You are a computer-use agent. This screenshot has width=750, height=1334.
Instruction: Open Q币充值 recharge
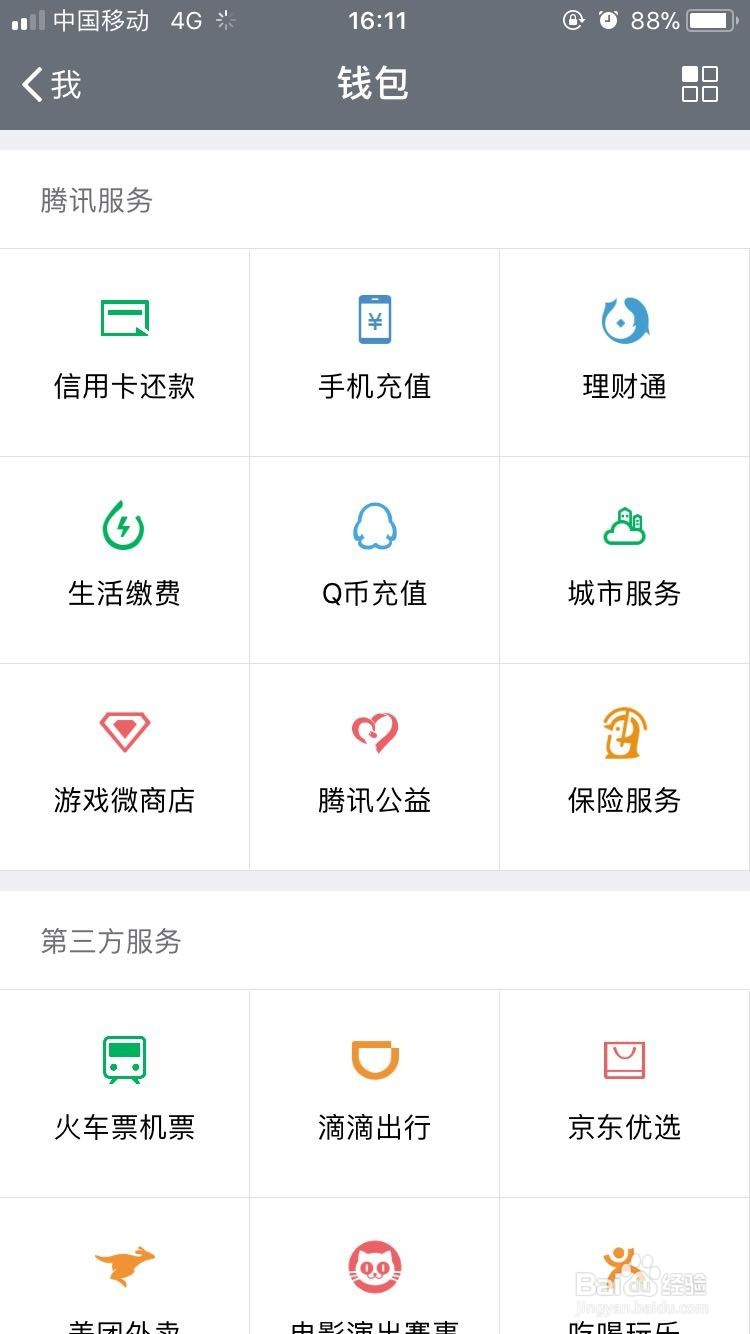[374, 559]
